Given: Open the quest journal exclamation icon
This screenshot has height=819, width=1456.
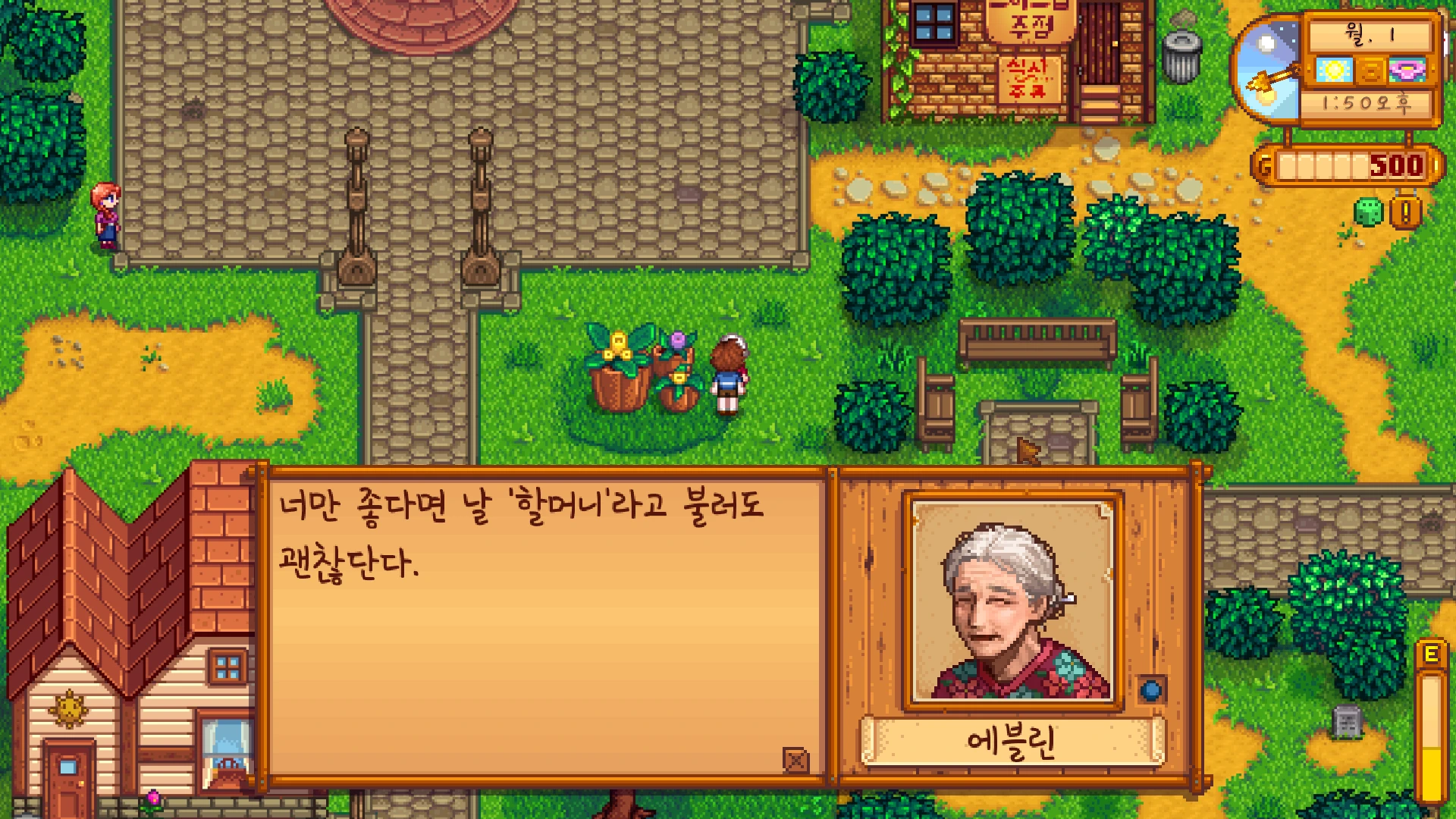Looking at the screenshot, I should [x=1405, y=212].
